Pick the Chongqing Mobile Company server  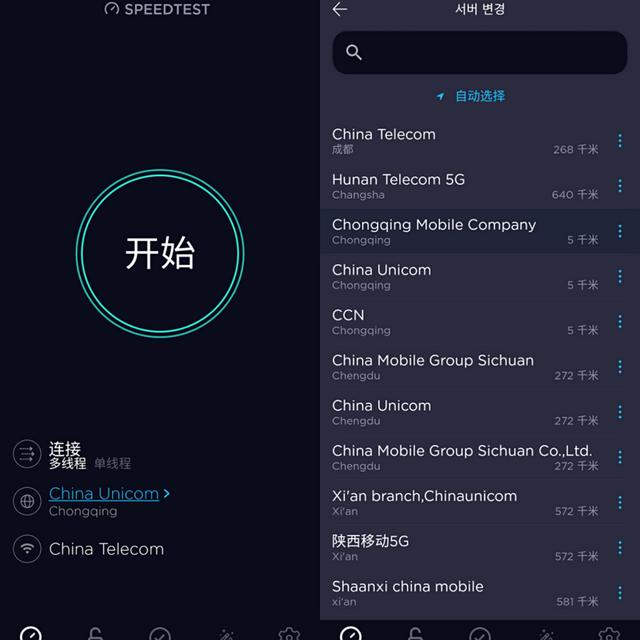[465, 231]
